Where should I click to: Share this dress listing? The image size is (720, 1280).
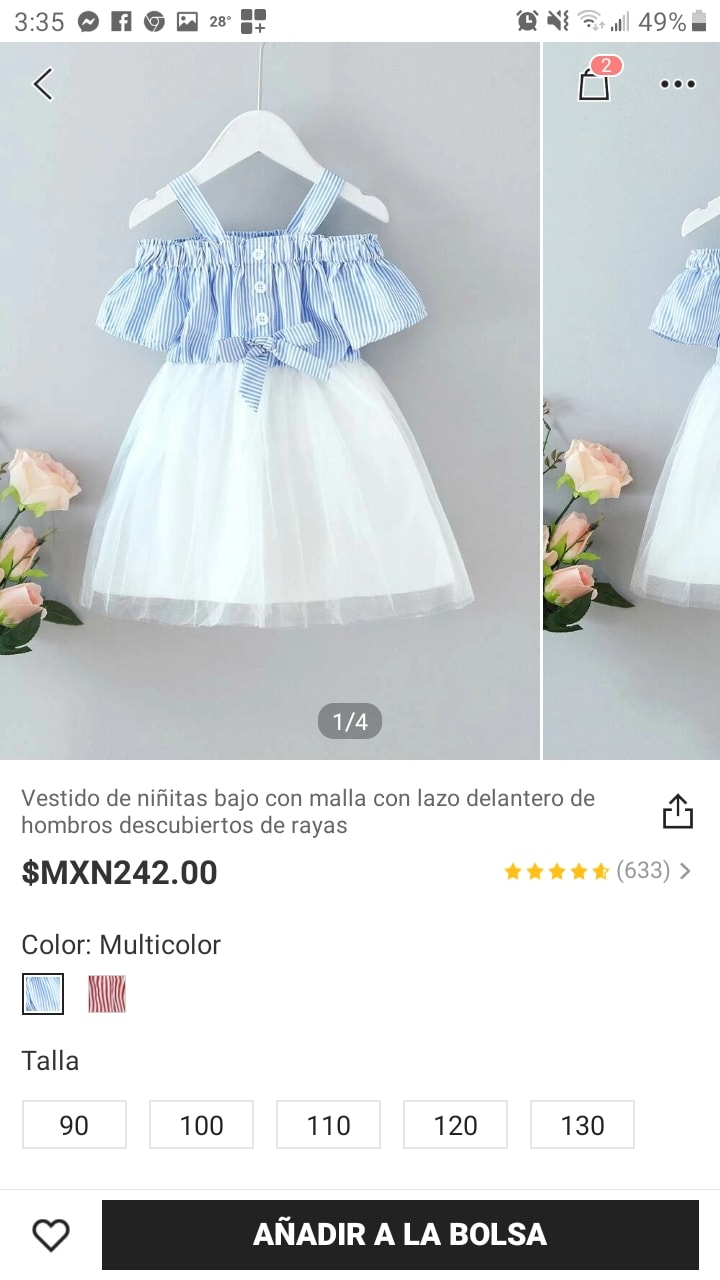click(677, 811)
